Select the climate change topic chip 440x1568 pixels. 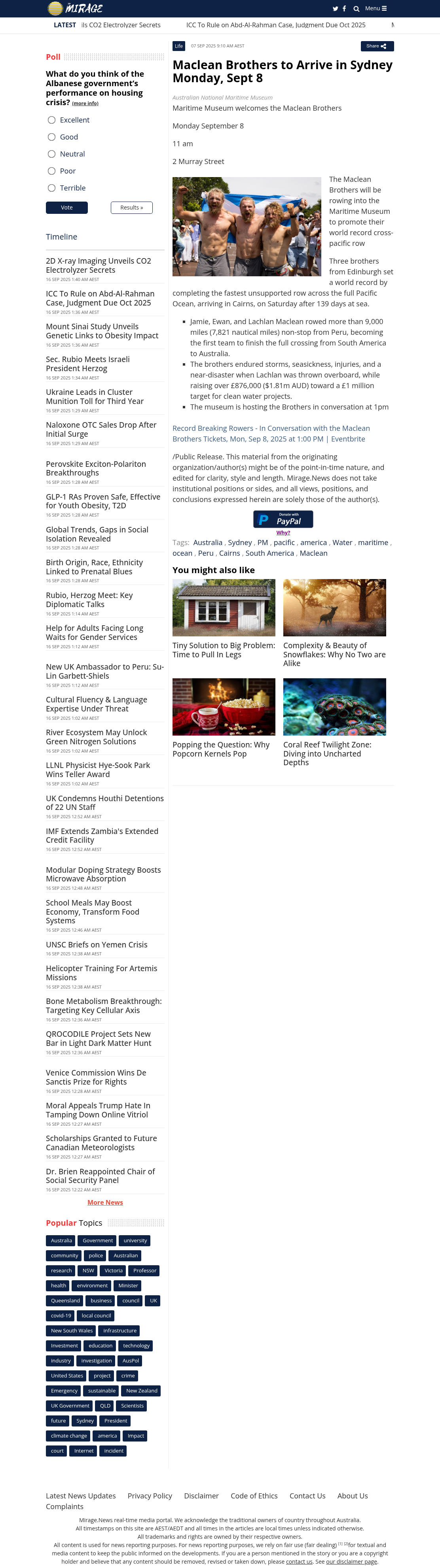point(69,1436)
